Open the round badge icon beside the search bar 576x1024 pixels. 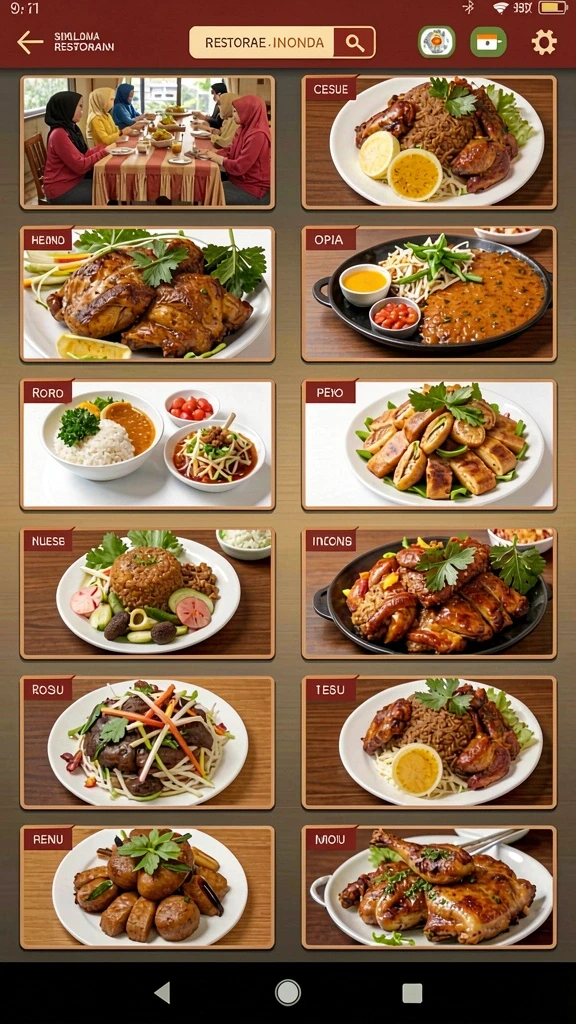pyautogui.click(x=436, y=42)
